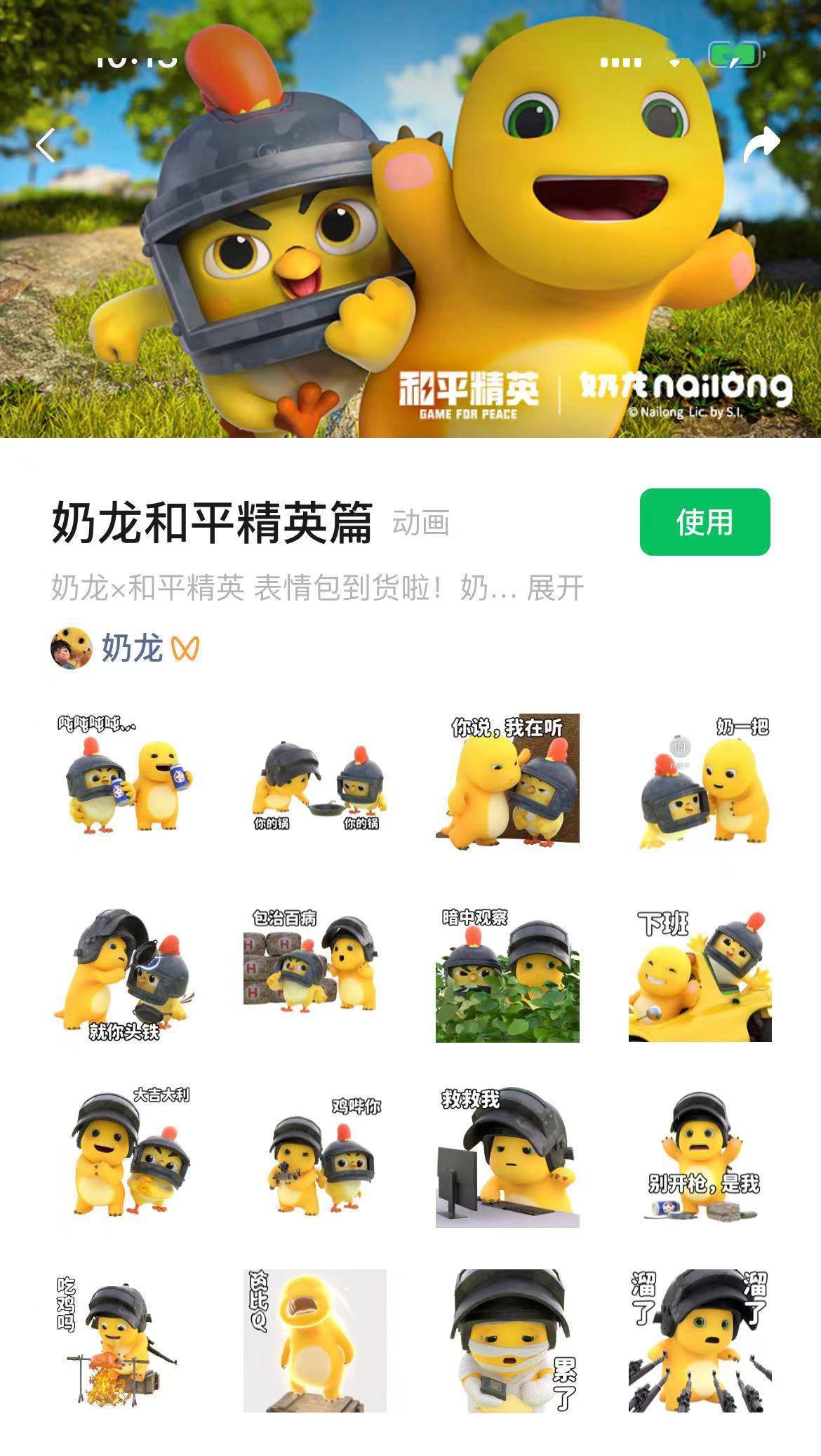Select the 鸡哔你 sticker
Viewport: 821px width, 1456px height.
pos(315,1159)
